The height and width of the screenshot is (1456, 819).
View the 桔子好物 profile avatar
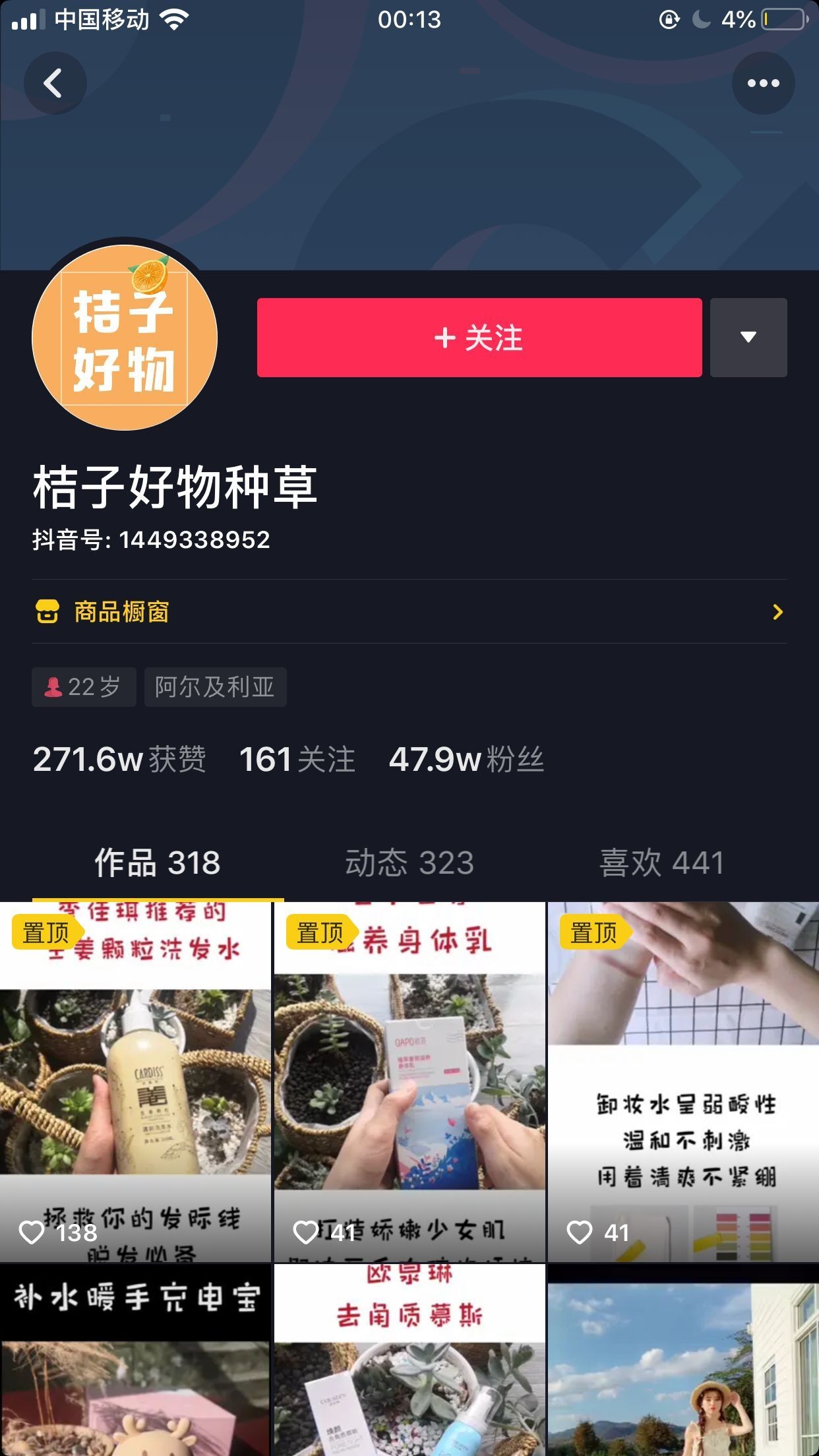(x=125, y=338)
